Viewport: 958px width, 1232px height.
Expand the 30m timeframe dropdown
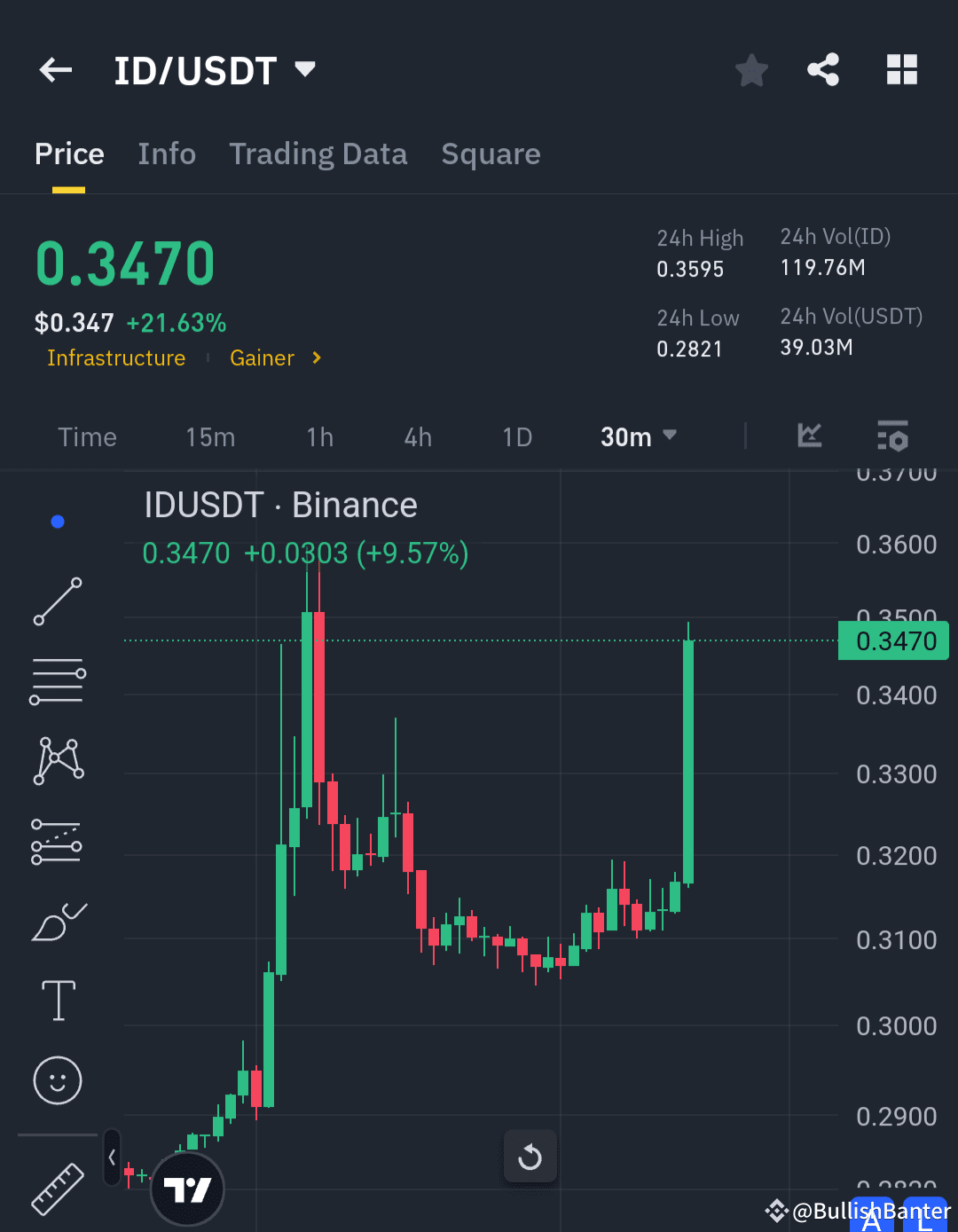click(x=638, y=436)
